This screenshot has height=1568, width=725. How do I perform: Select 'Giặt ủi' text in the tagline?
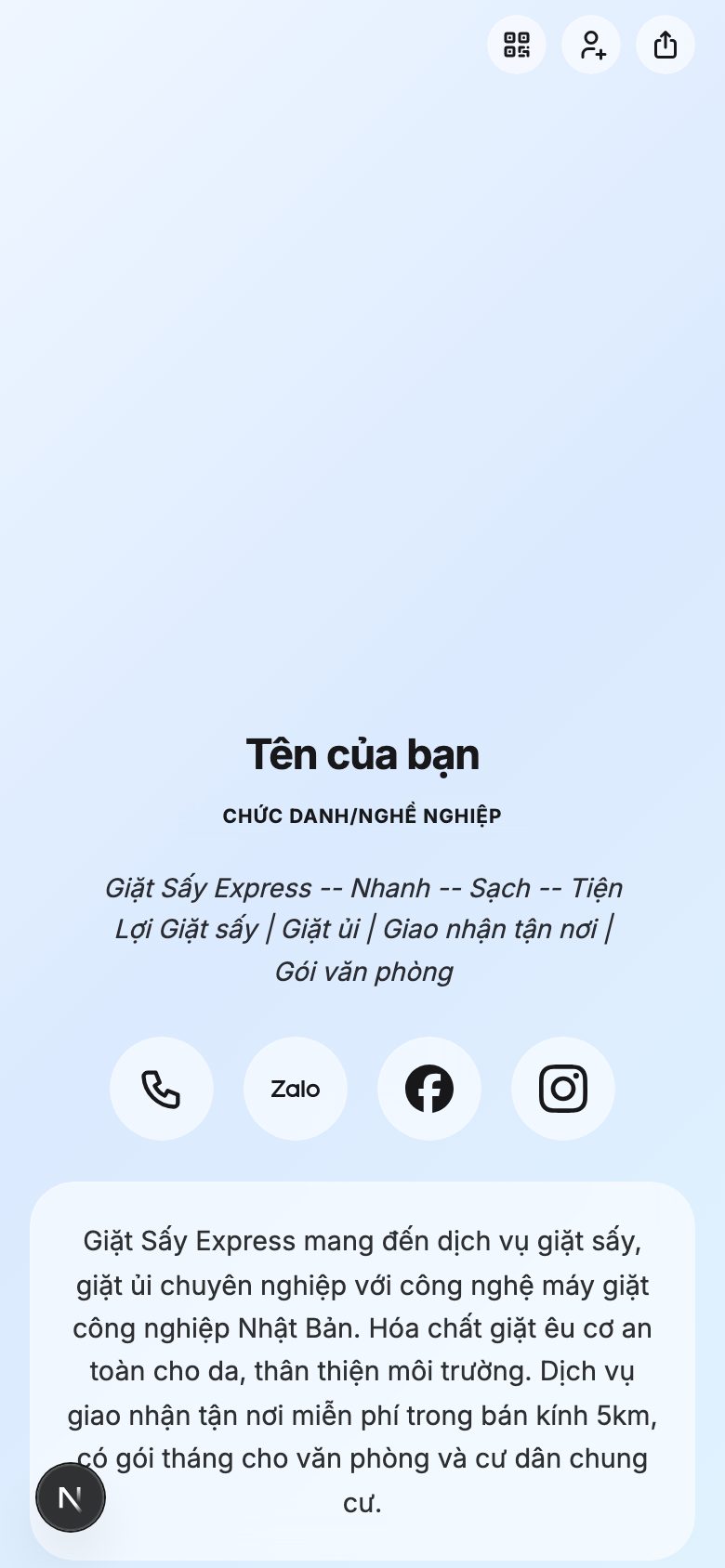coord(323,929)
